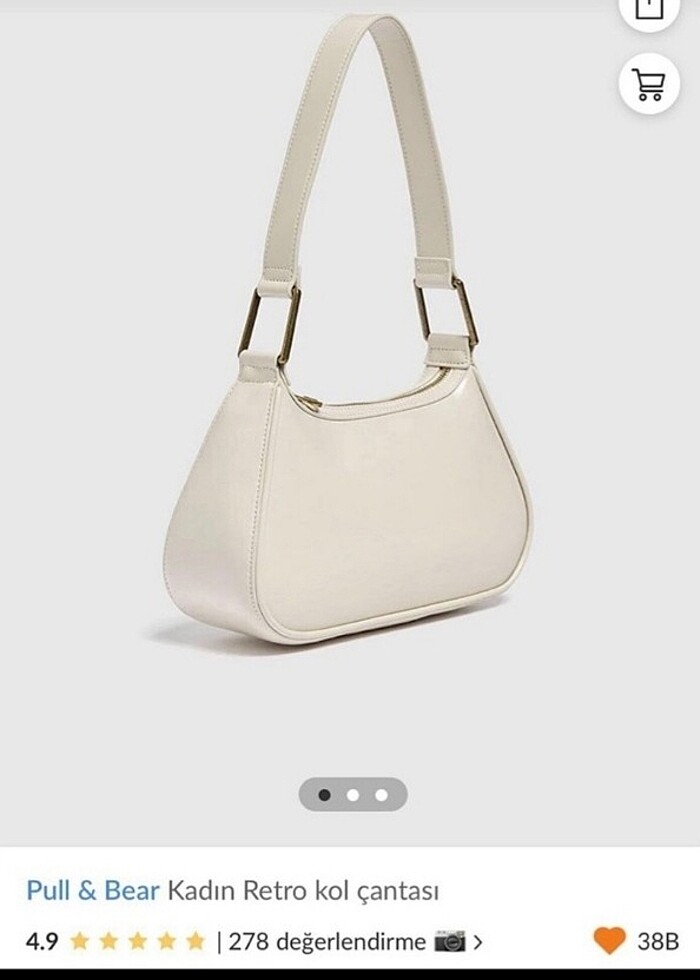Add the bag to favorites with the heart
Screen dimensions: 700x980
(609, 940)
